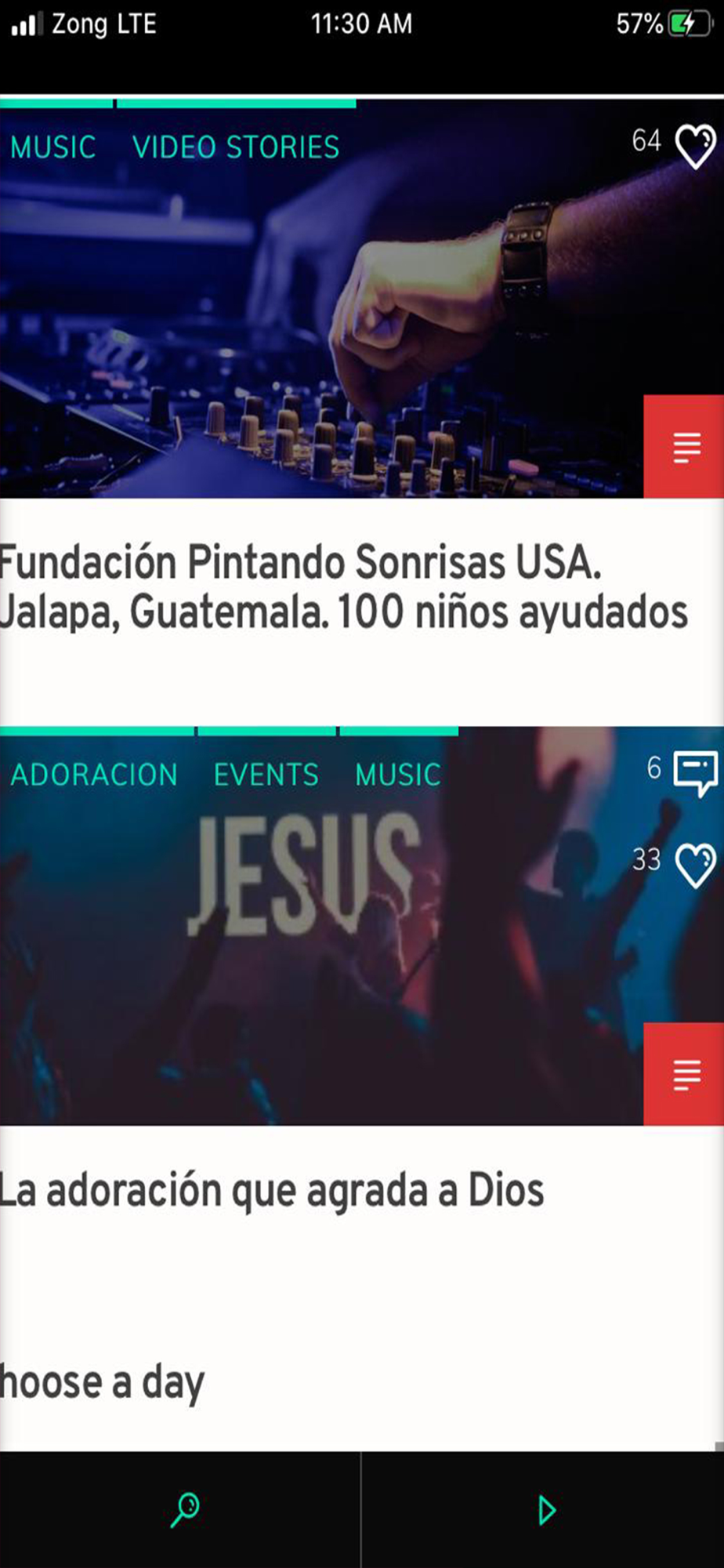Tap red article button on Fundación post
This screenshot has width=724, height=1568.
[684, 447]
